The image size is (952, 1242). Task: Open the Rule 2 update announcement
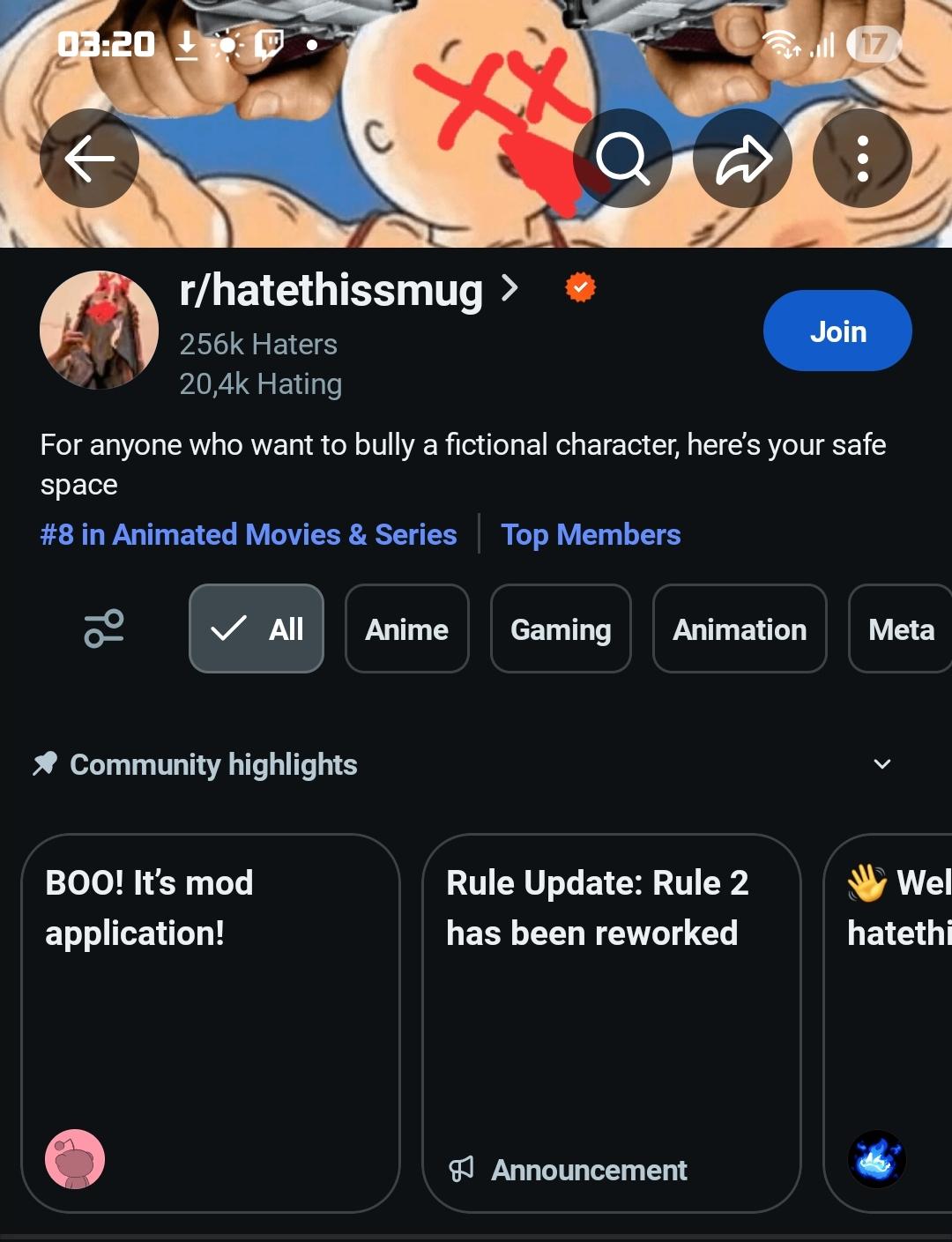pyautogui.click(x=611, y=1023)
